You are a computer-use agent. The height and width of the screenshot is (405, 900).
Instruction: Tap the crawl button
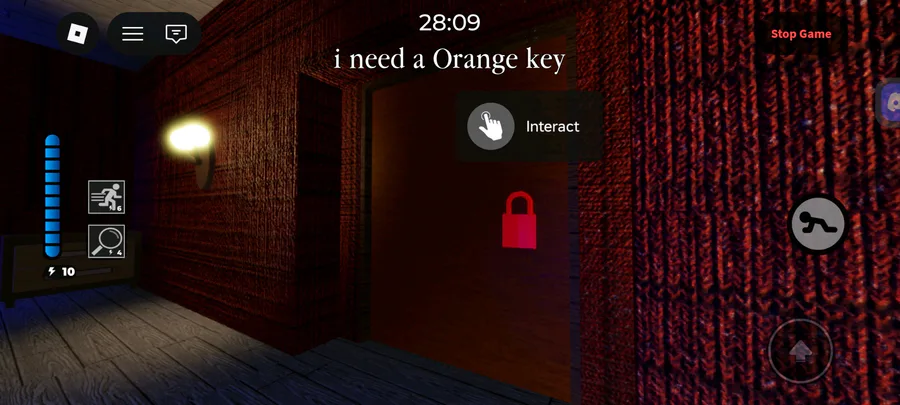pyautogui.click(x=818, y=224)
